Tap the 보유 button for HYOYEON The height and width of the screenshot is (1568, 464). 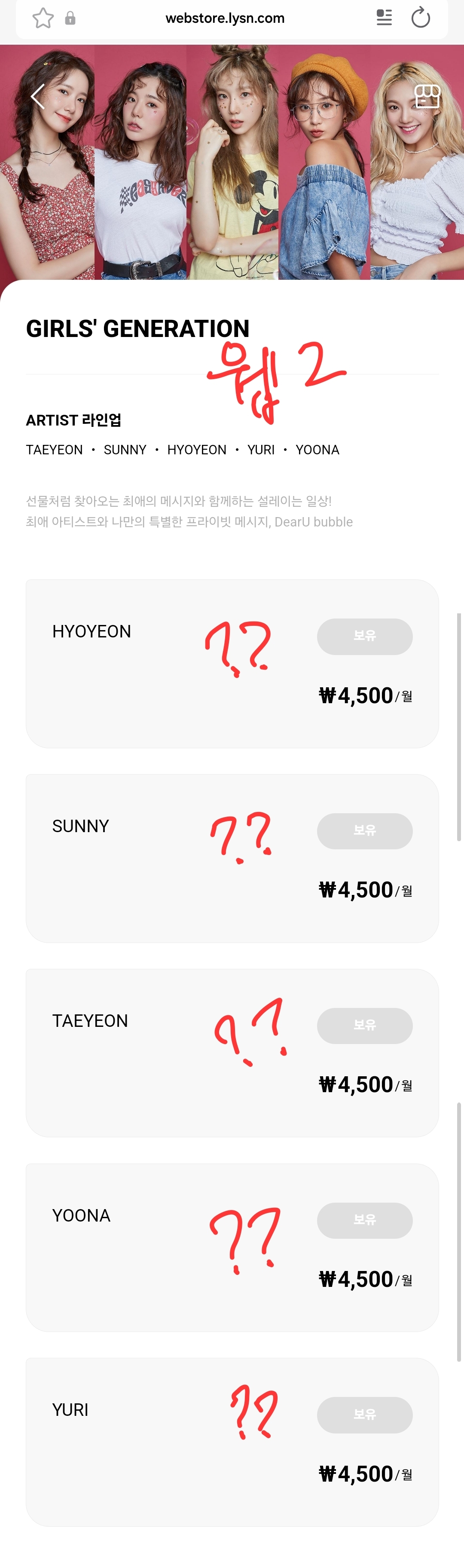pyautogui.click(x=364, y=636)
